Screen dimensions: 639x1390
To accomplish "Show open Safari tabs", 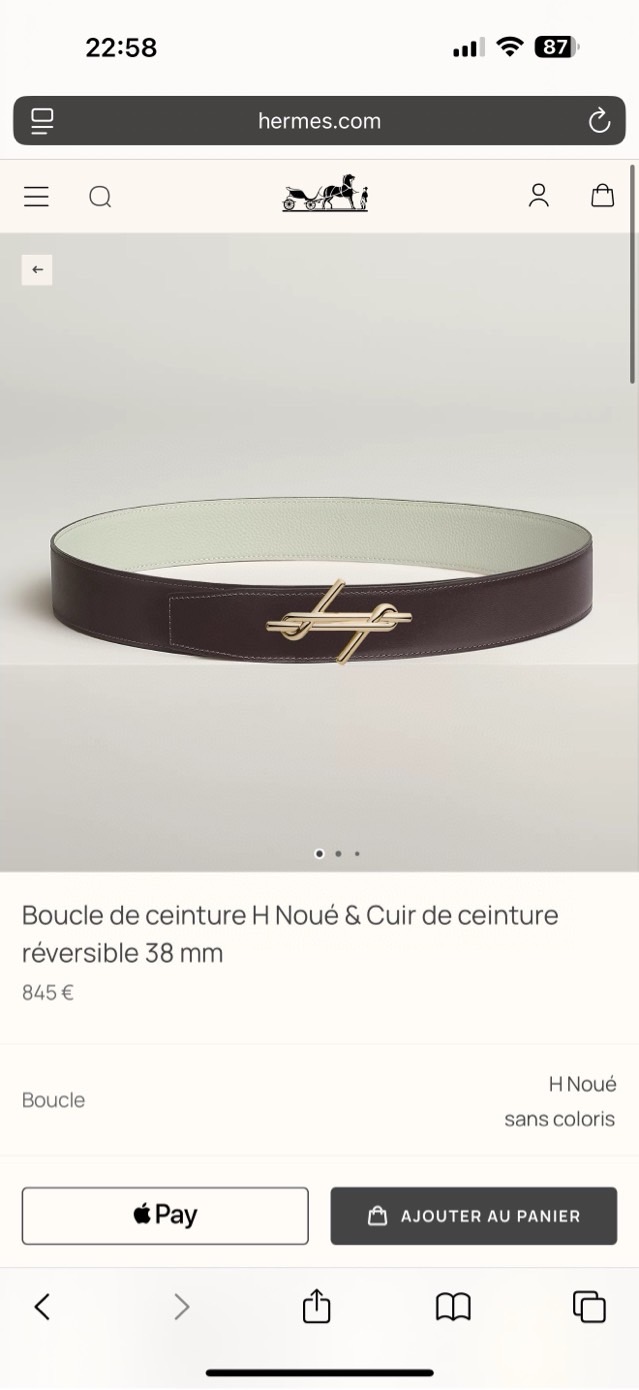I will coord(589,1306).
